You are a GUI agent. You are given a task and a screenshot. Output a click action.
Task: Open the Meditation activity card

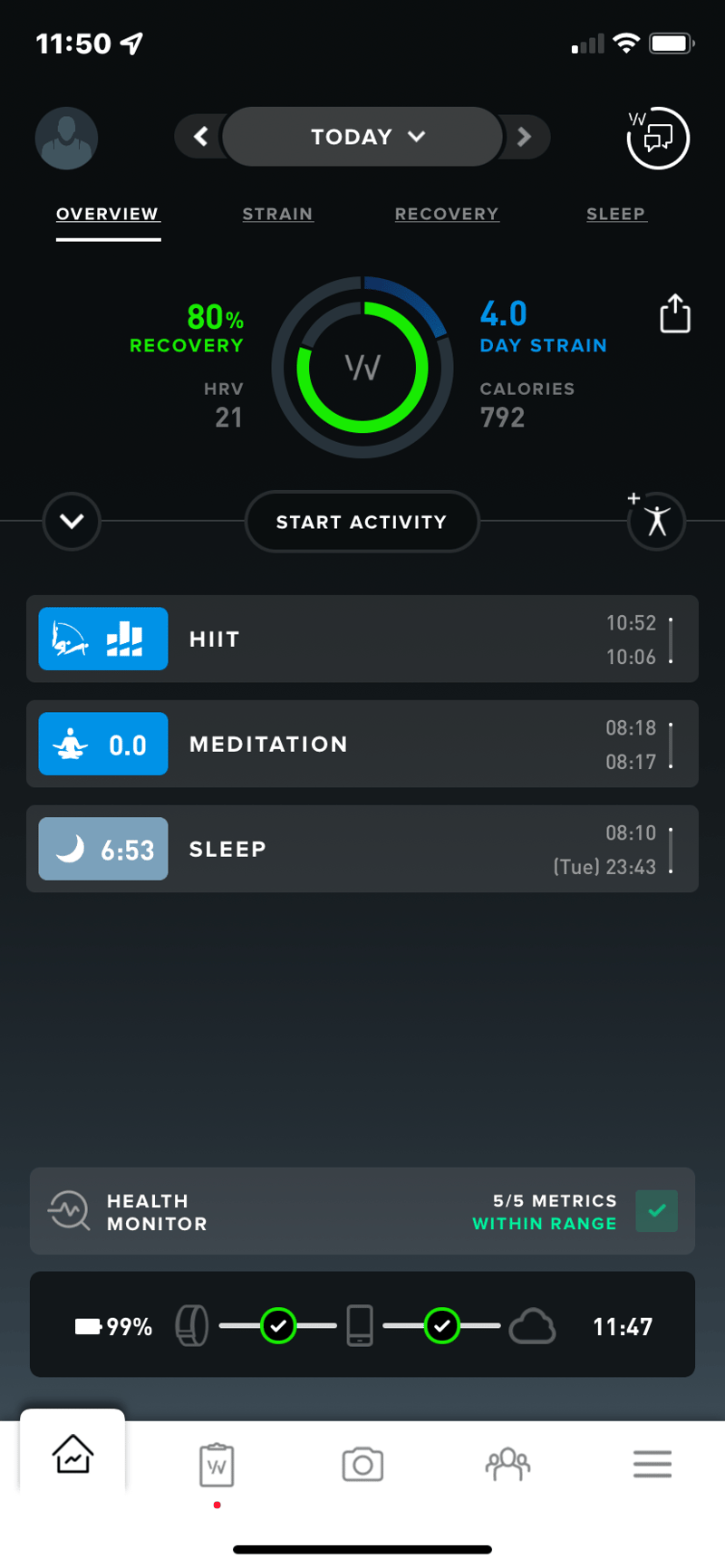click(x=362, y=744)
